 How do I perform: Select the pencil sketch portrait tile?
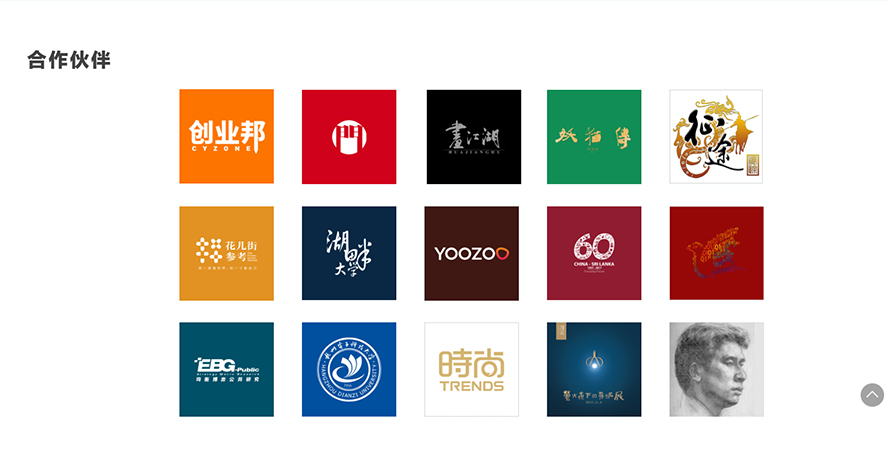click(716, 369)
